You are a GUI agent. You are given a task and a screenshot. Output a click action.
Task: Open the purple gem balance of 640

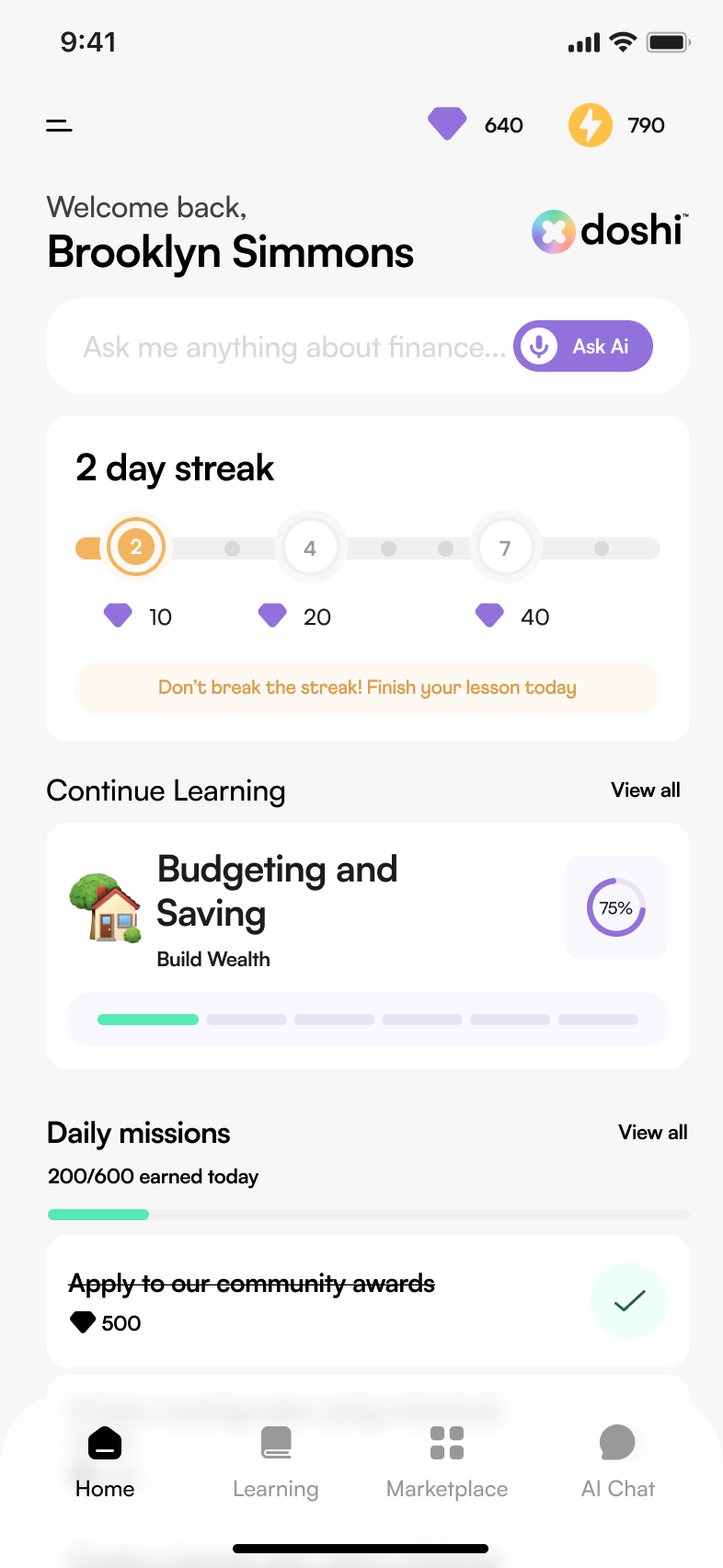click(476, 124)
